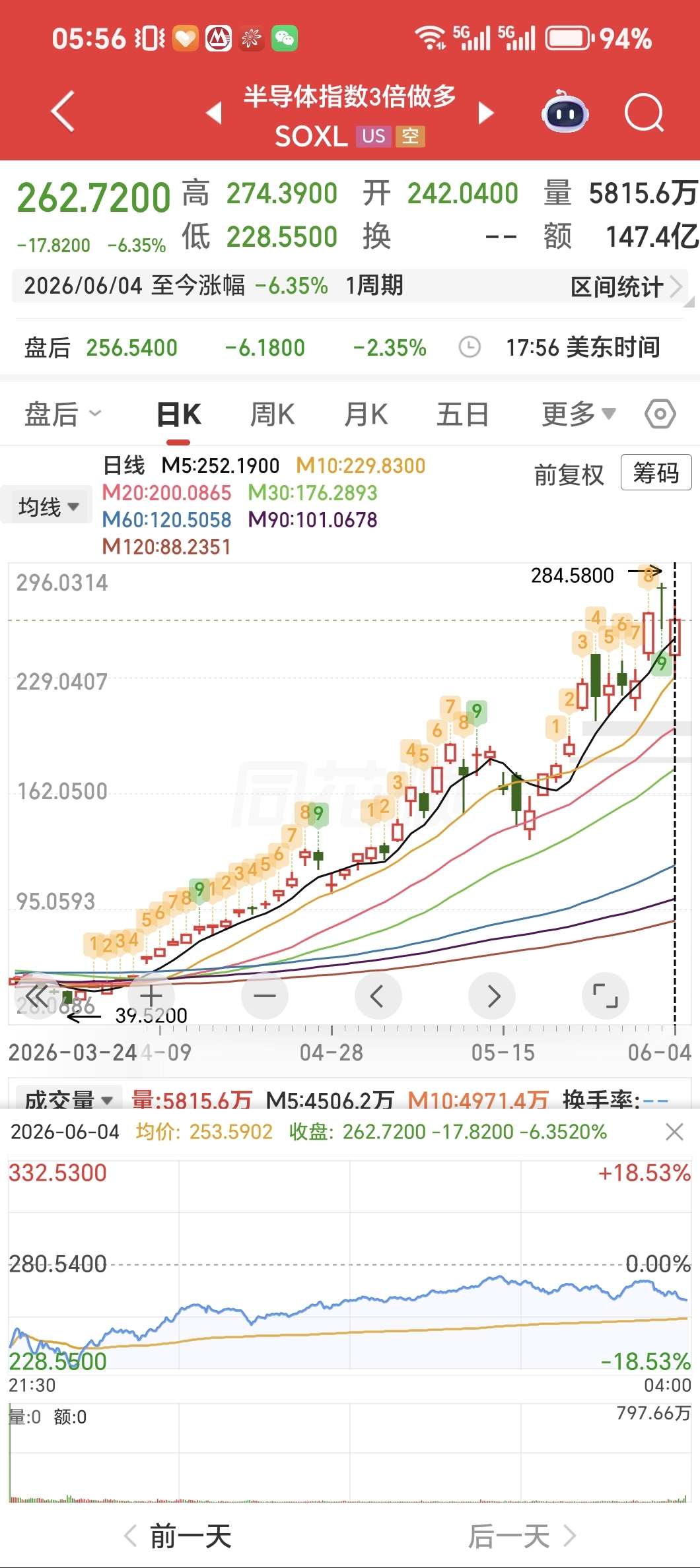Switch to the 五日 tab

[x=462, y=414]
